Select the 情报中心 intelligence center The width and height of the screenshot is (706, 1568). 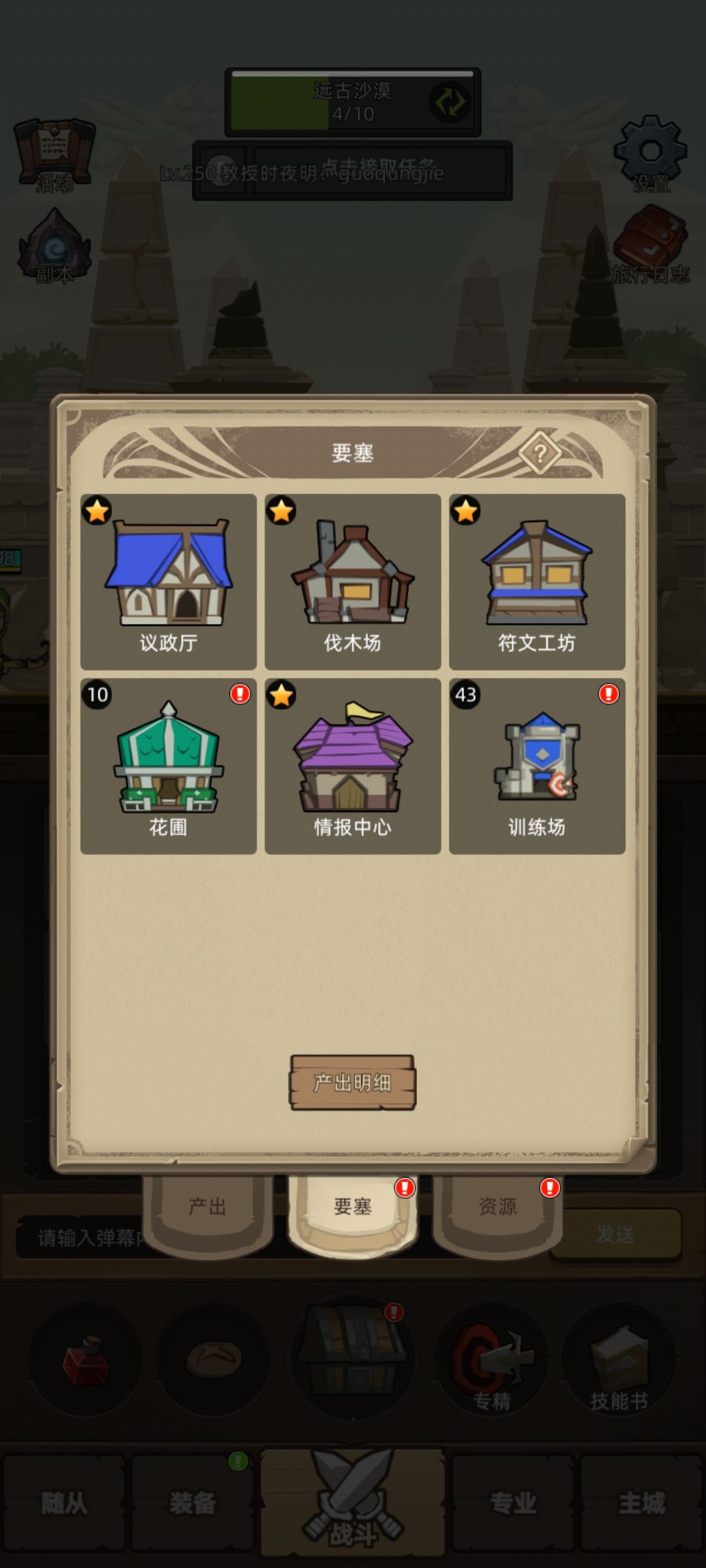click(x=353, y=764)
